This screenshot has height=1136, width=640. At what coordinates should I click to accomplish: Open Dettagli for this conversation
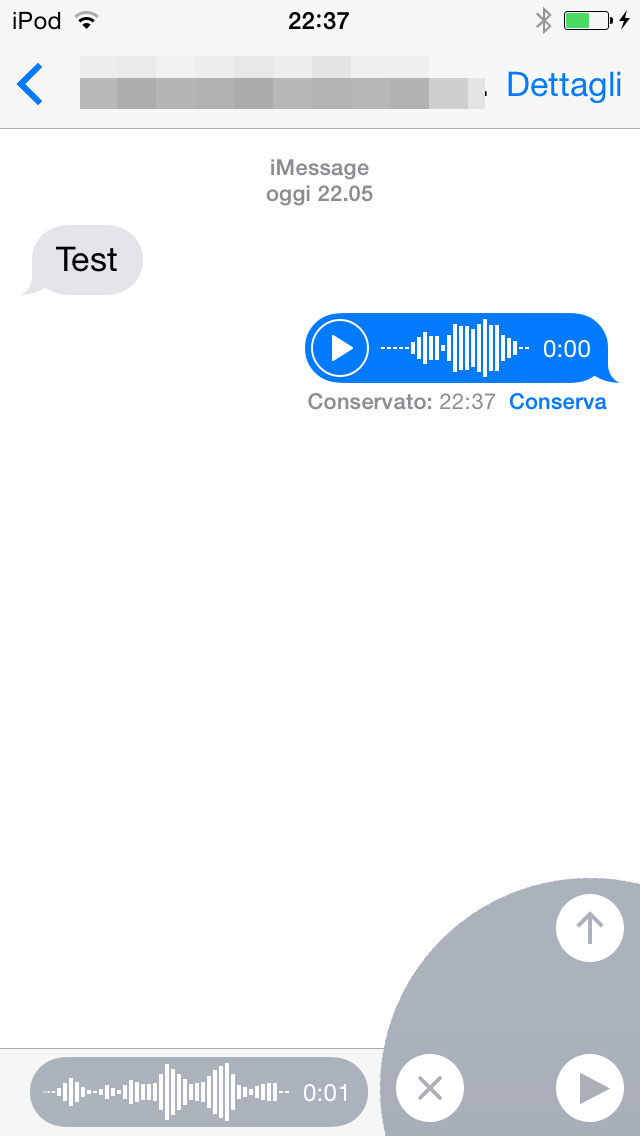click(564, 85)
